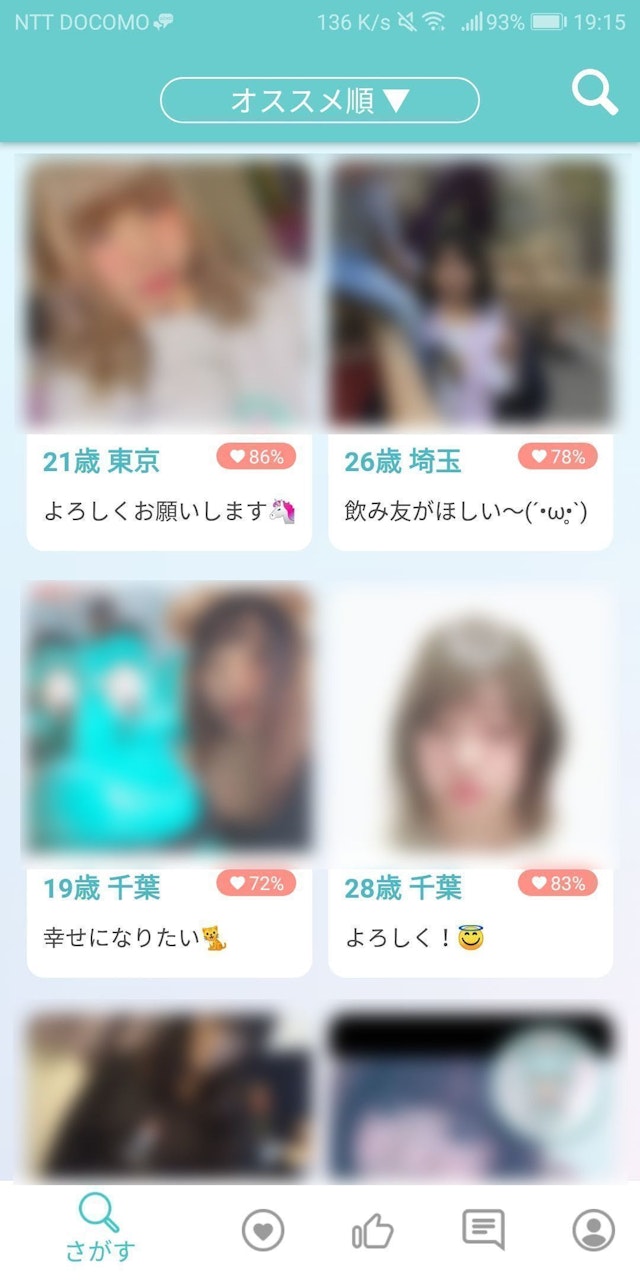
Task: Go to the thumbs-up likes tab
Action: tap(373, 1230)
